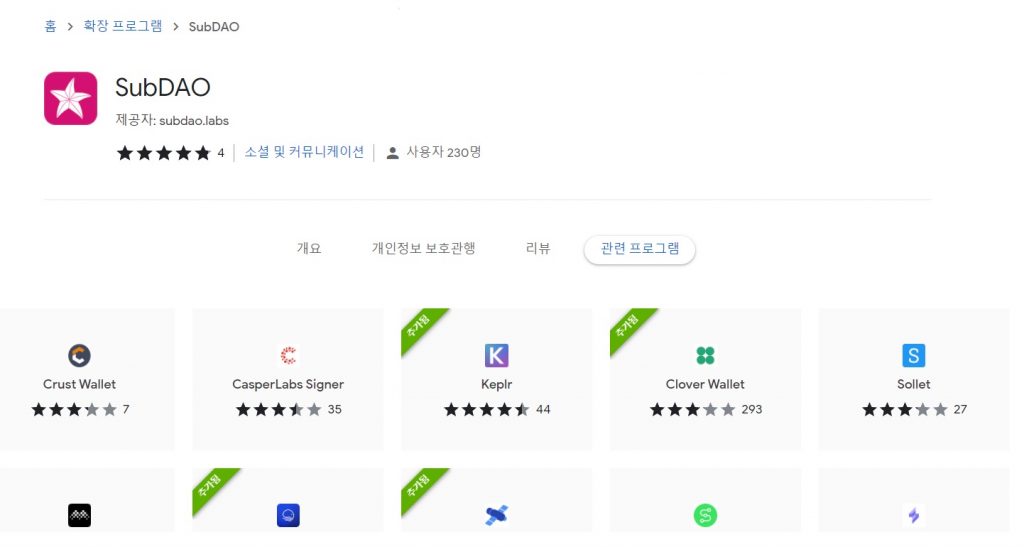Go to the 홈 breadcrumb link
Image resolution: width=1024 pixels, height=547 pixels.
(x=50, y=26)
